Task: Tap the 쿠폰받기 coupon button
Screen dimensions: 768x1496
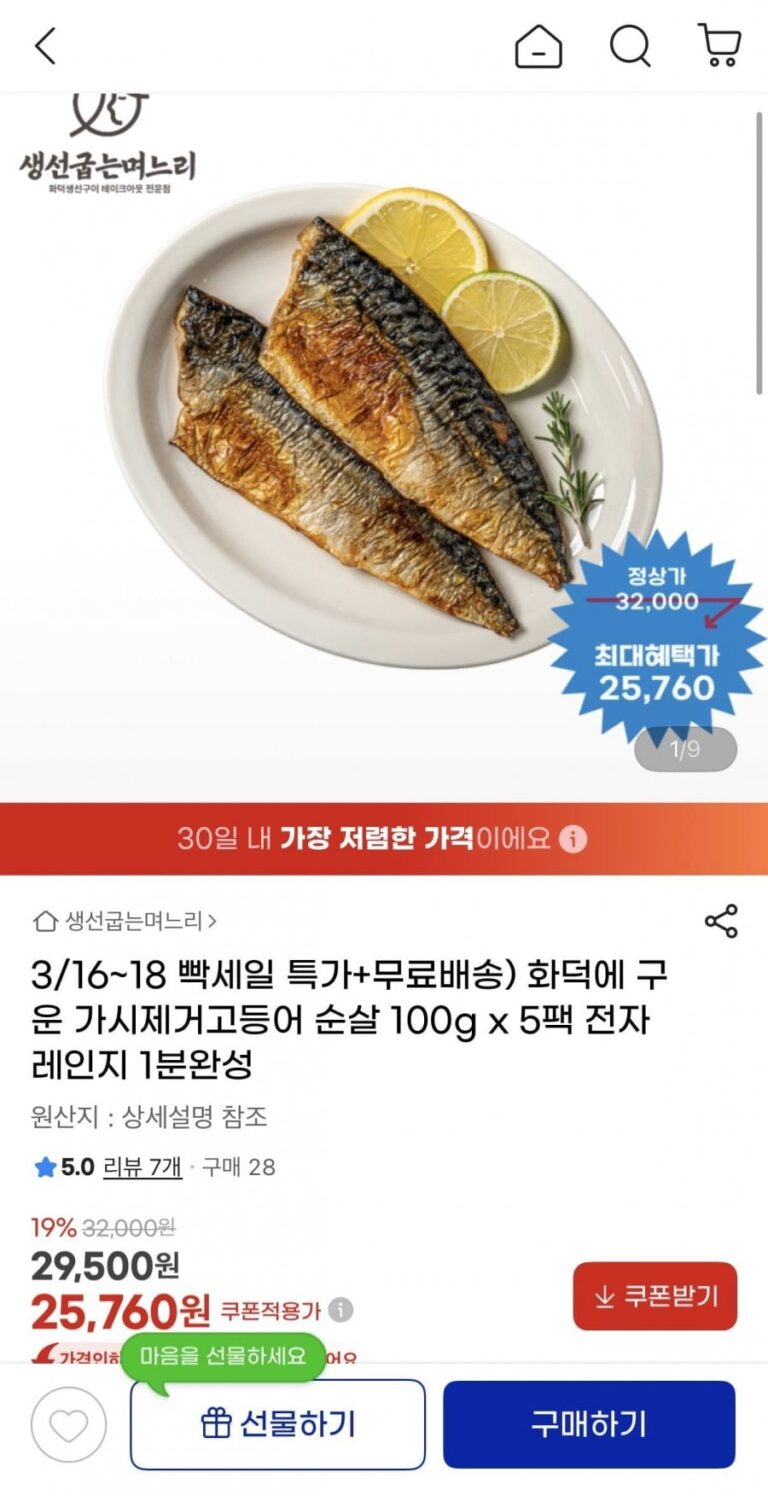Action: 655,1296
